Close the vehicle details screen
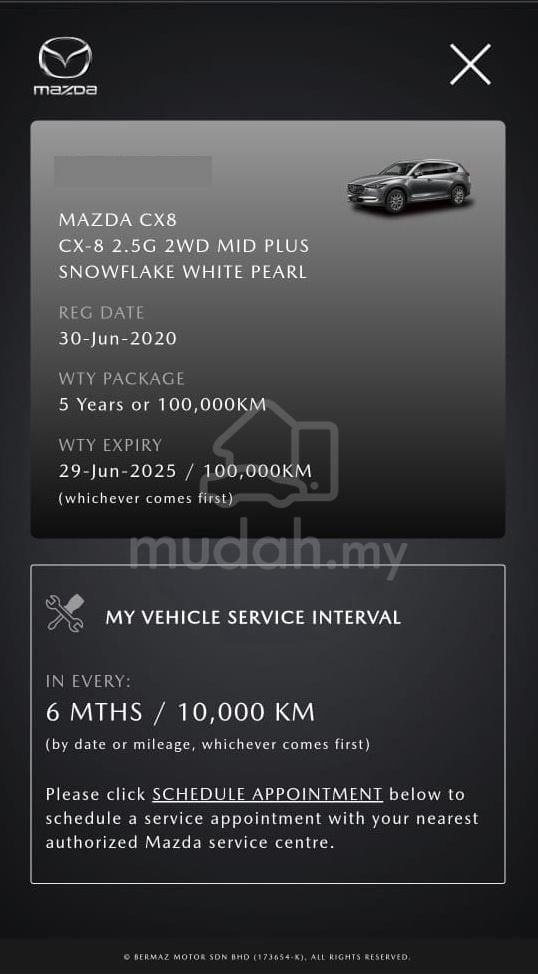 click(470, 64)
